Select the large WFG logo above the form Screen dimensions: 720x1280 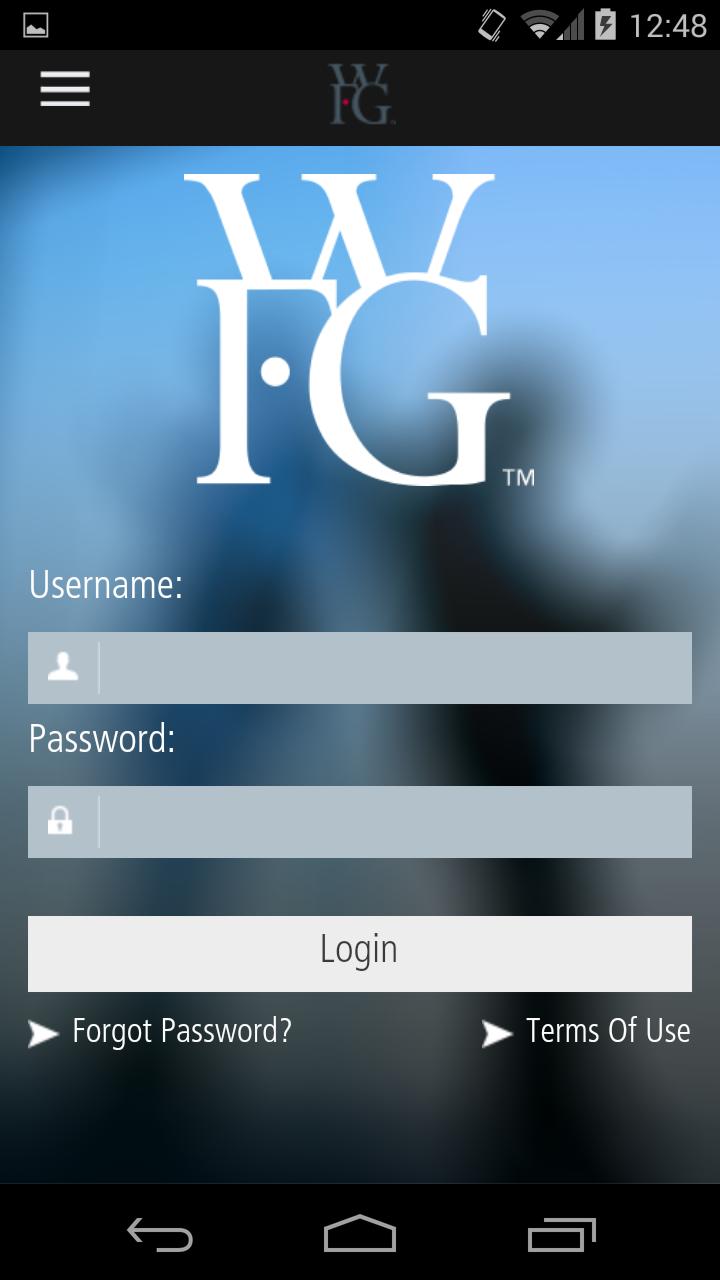[x=355, y=330]
